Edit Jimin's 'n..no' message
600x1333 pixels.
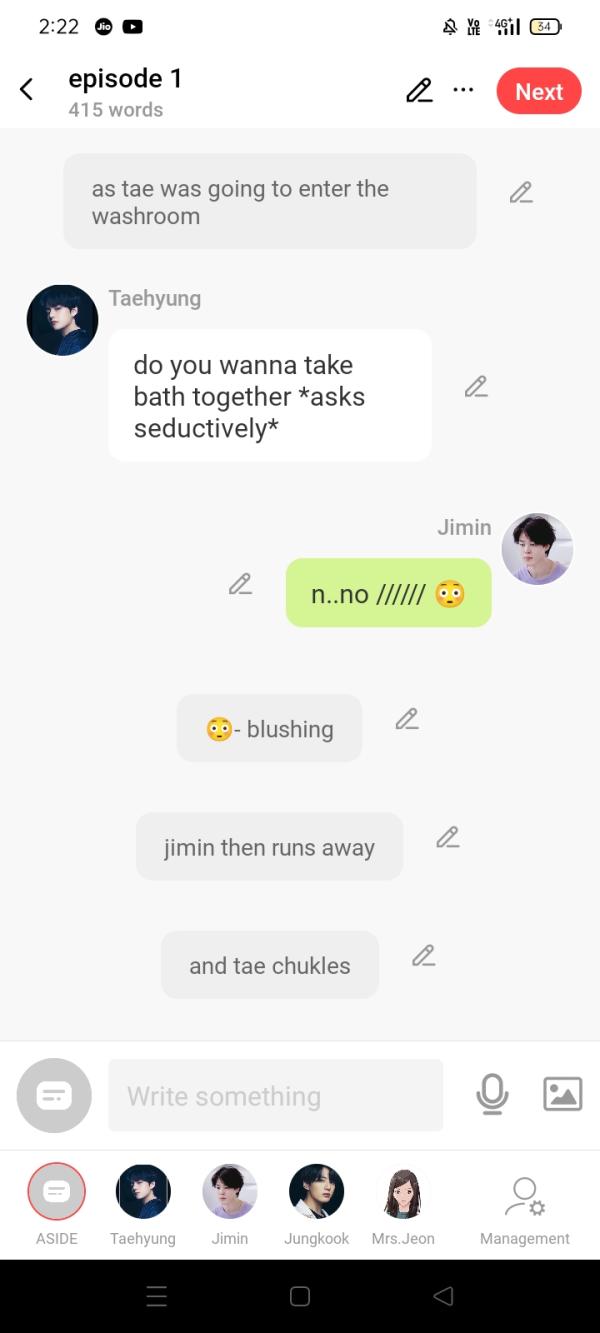[x=240, y=584]
